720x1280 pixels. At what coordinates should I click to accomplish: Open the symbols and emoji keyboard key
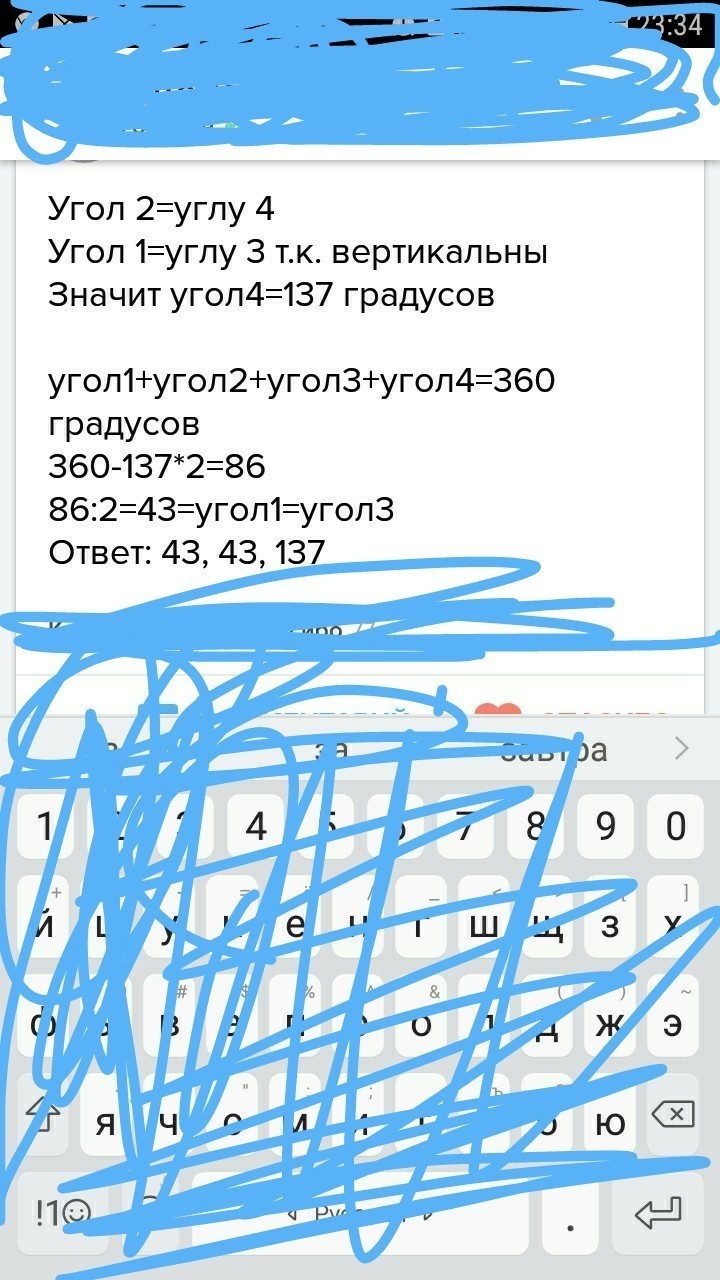point(62,1214)
